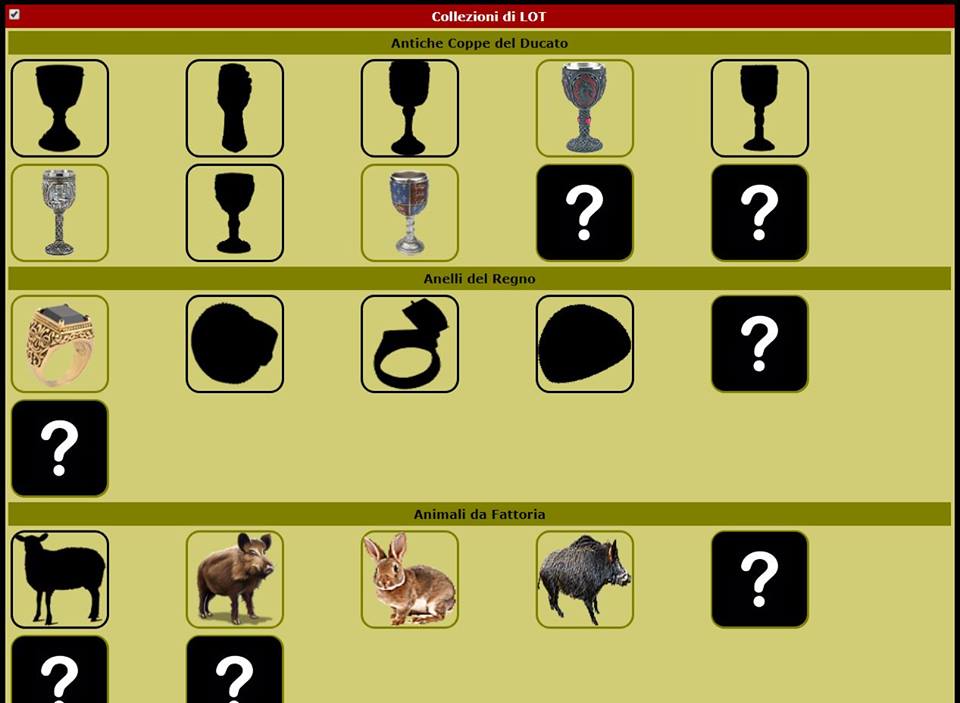Open the sheep silhouette tile
Viewport: 960px width, 703px height.
click(x=60, y=579)
